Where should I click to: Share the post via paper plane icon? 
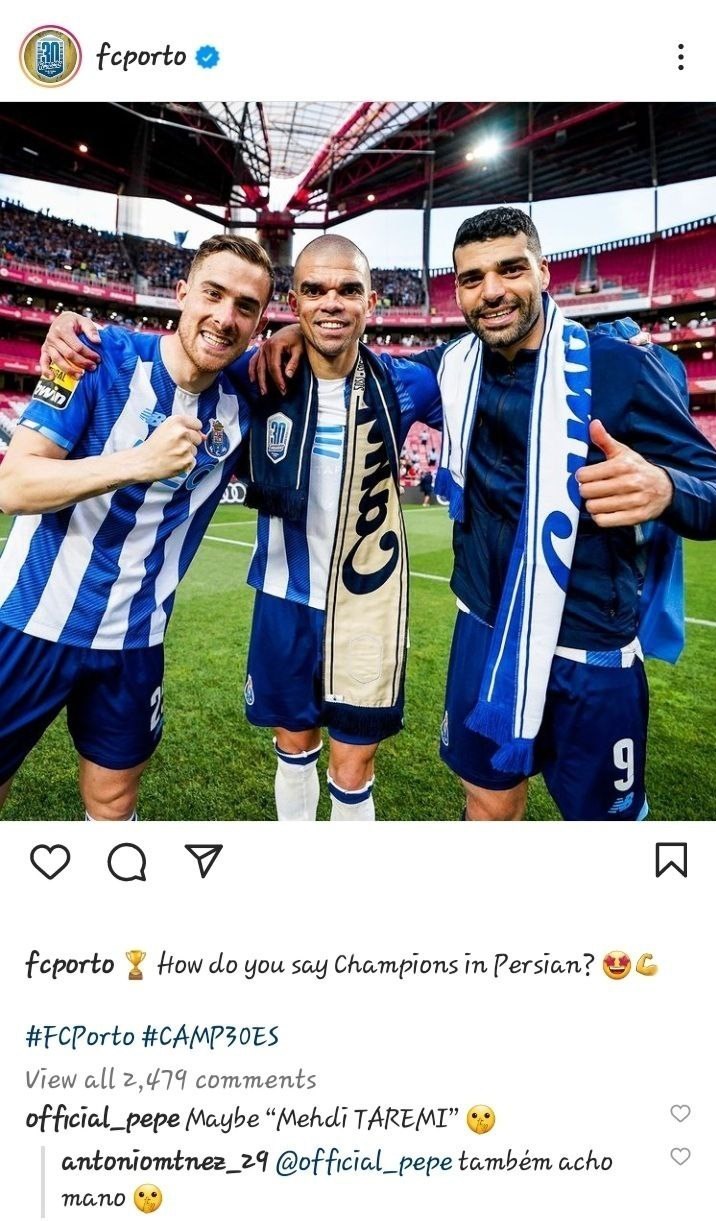coord(203,861)
